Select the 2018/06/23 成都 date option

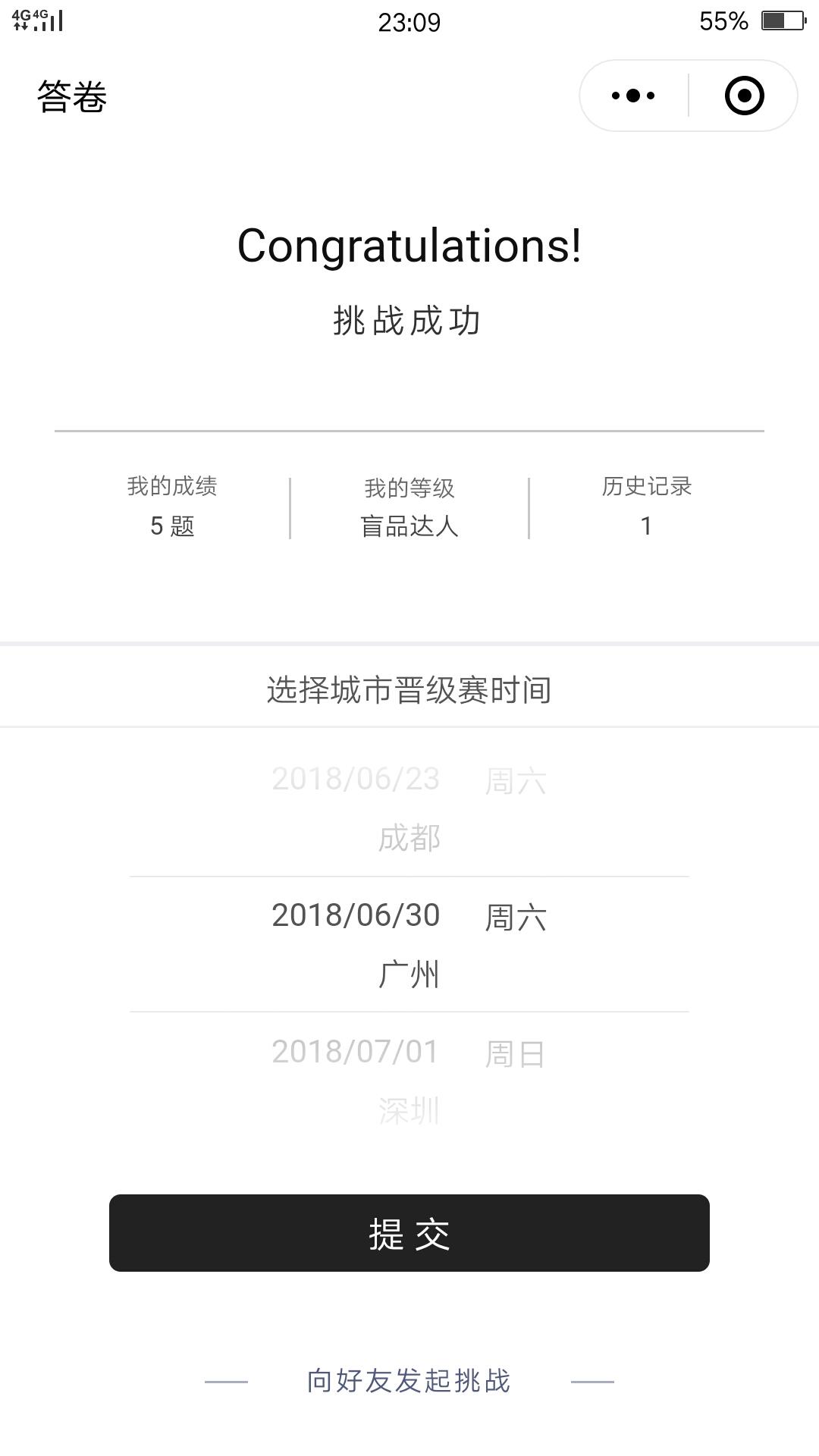click(x=409, y=808)
